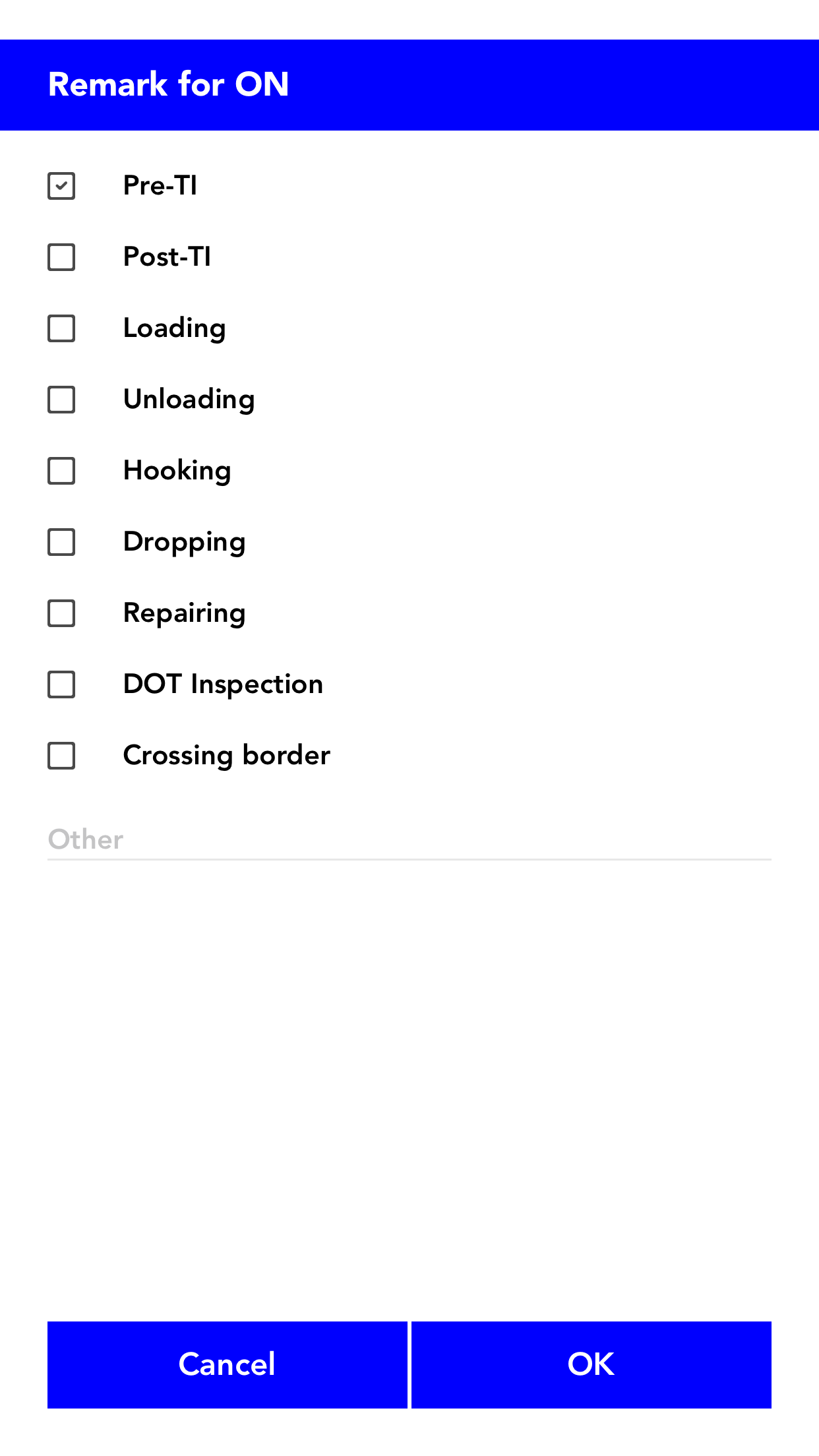
Task: Check the Hooking checkbox
Action: click(61, 470)
